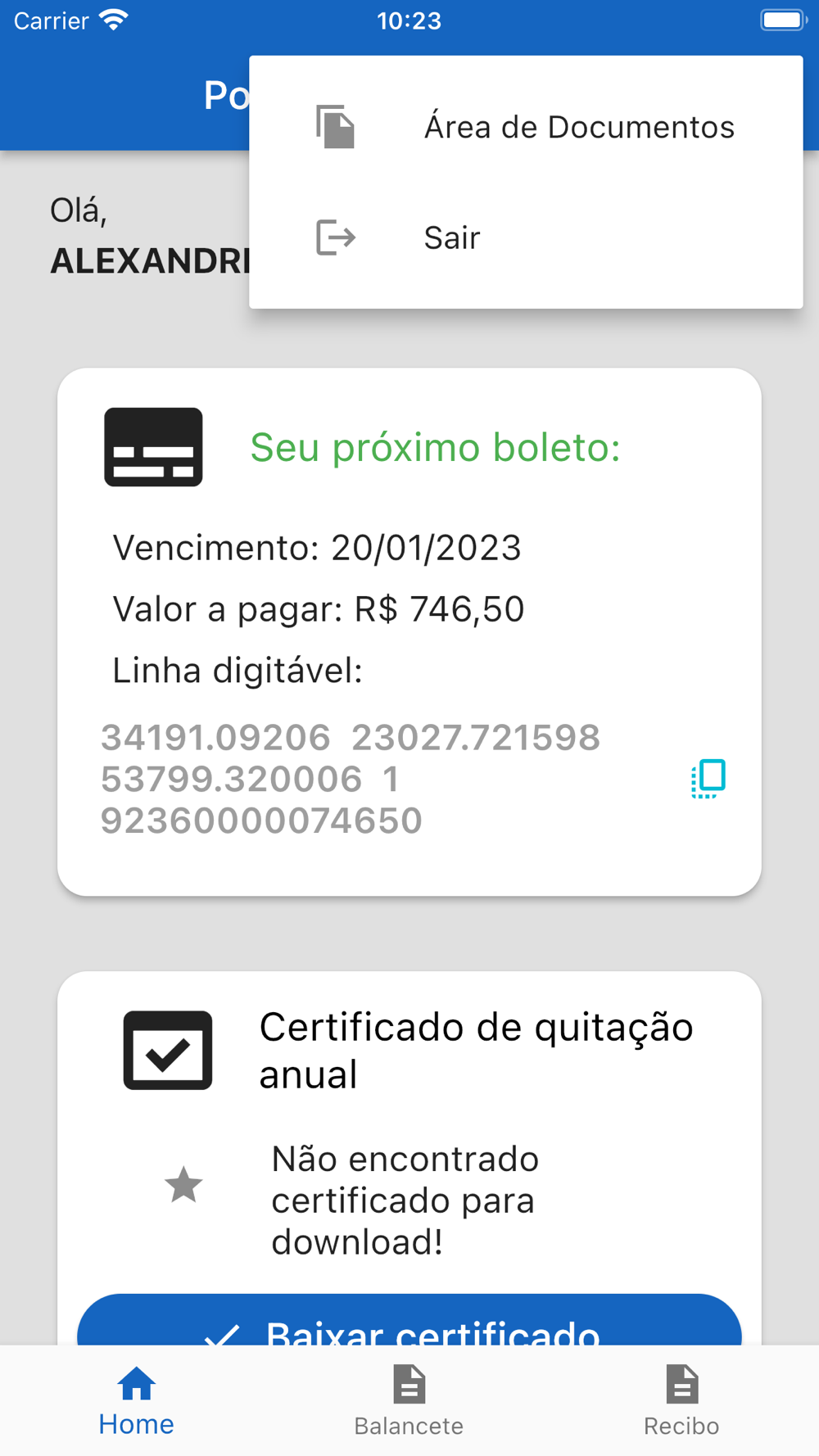This screenshot has width=819, height=1456.
Task: Open Área de Documentos from the menu
Action: click(526, 127)
